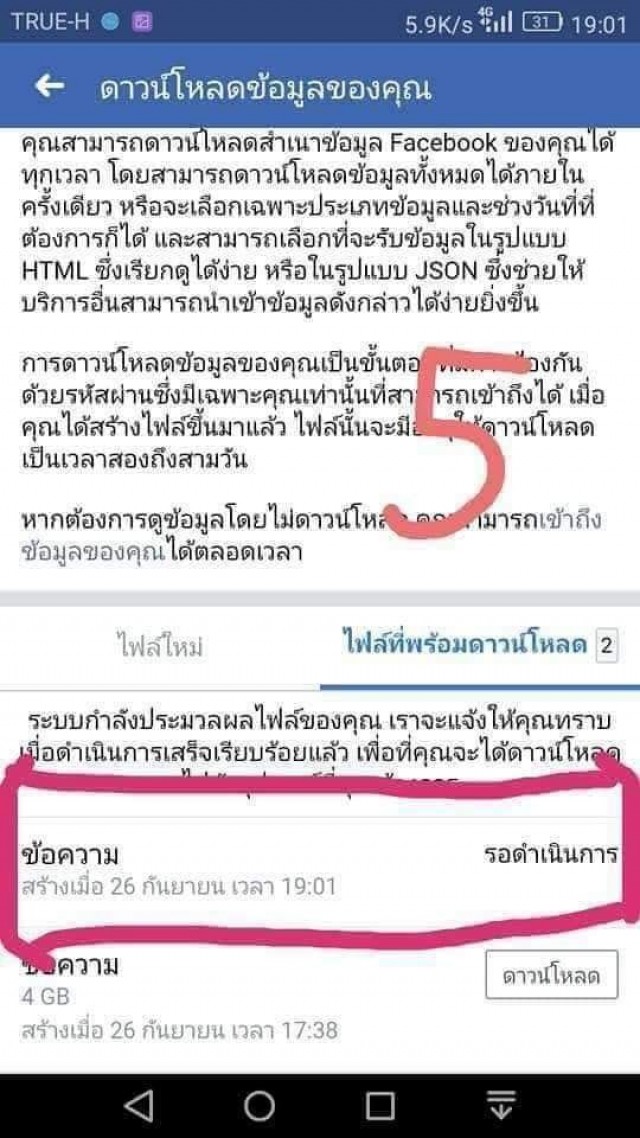The width and height of the screenshot is (640, 1138).
Task: Switch to the ไฟล์ใหม่ tab
Action: coord(160,647)
